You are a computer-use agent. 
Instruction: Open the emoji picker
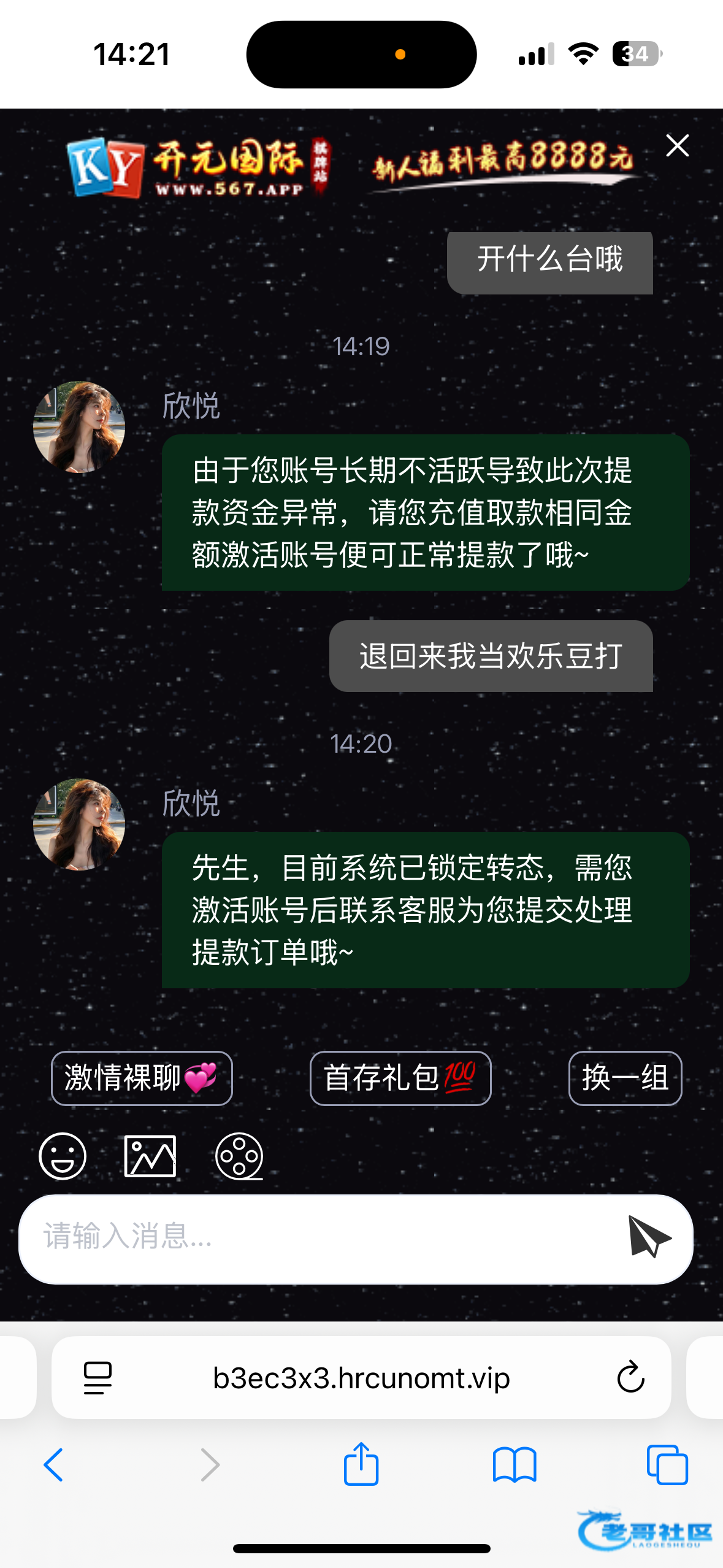click(63, 1156)
